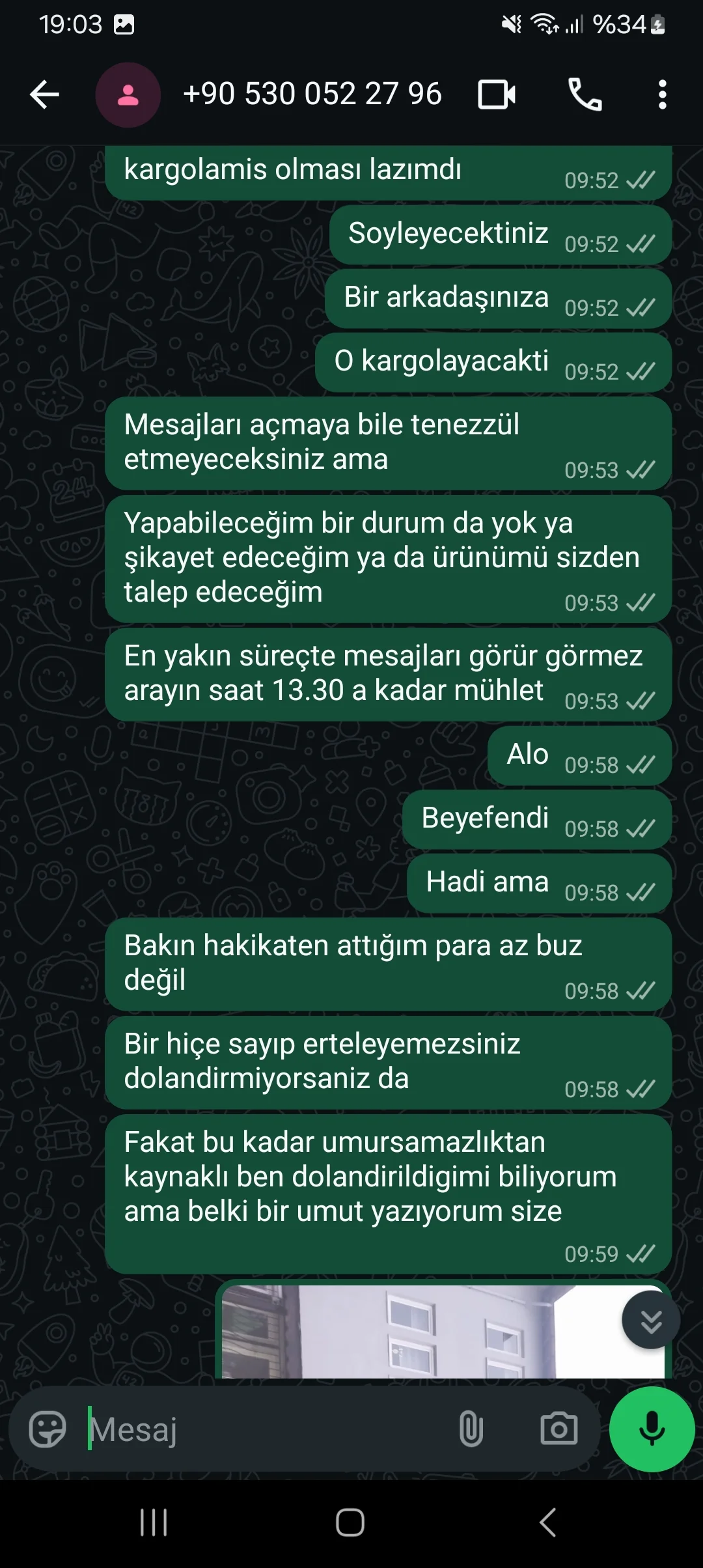Screen dimensions: 703x1568
Task: Open the overflow menu
Action: 662,95
